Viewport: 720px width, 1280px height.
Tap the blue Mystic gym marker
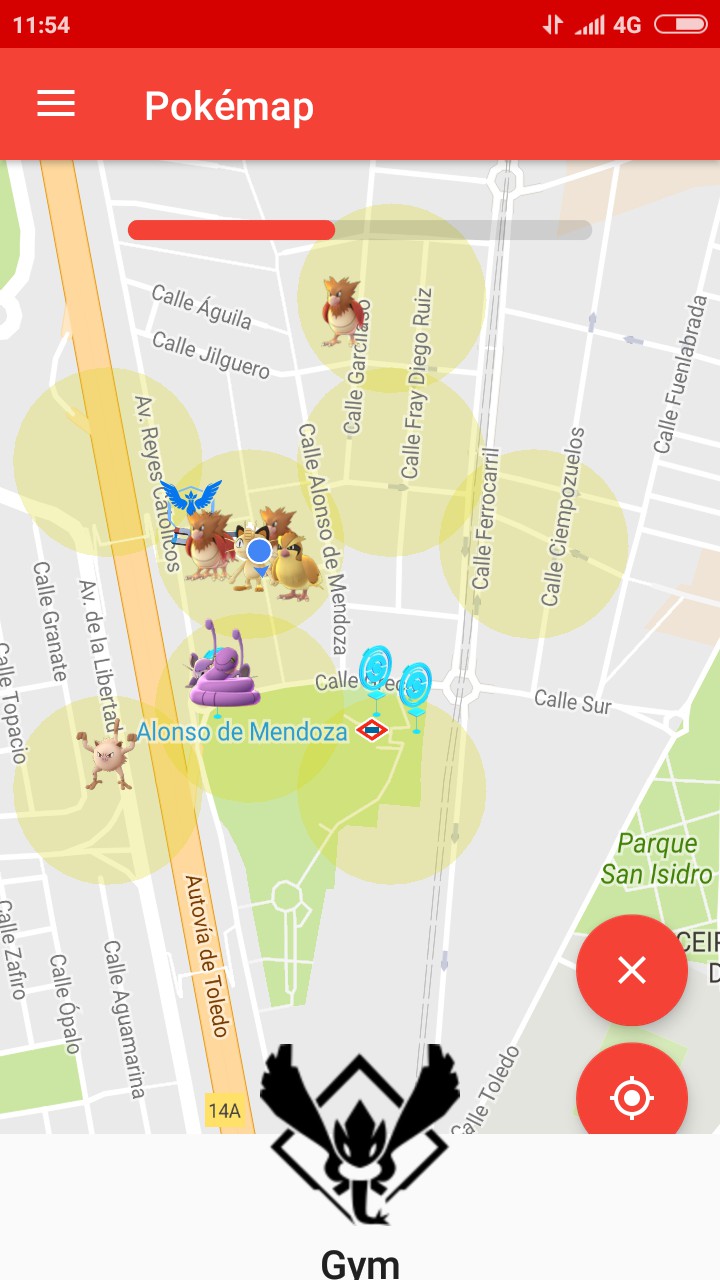190,498
